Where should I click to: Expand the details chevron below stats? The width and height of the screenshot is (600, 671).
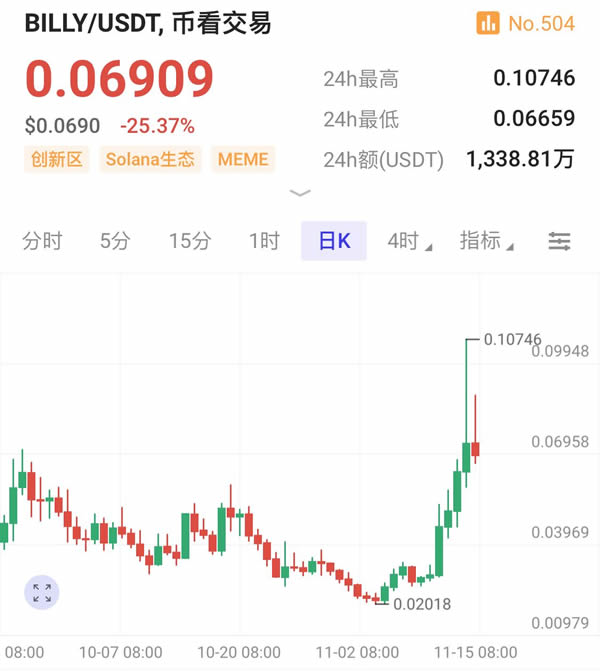pyautogui.click(x=300, y=193)
